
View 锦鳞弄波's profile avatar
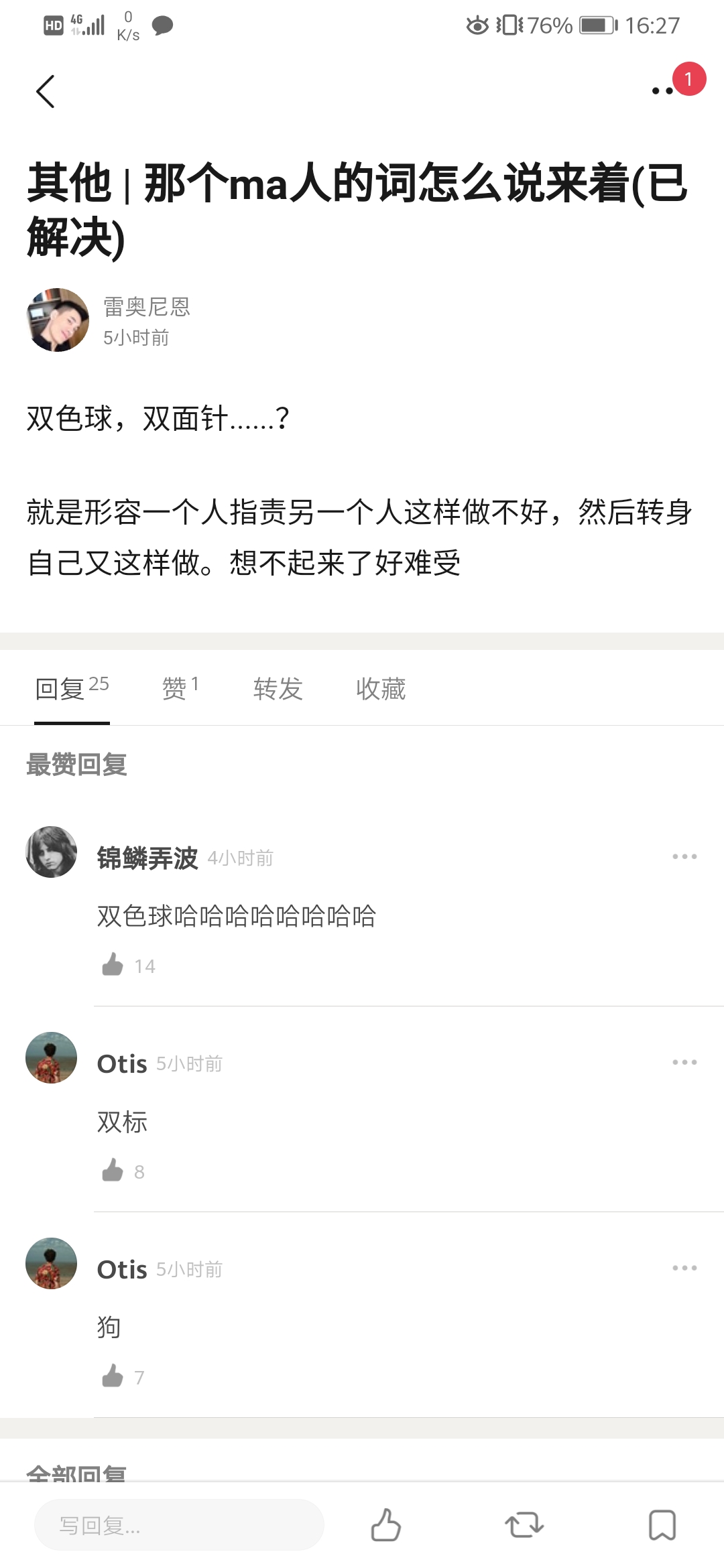tap(52, 852)
